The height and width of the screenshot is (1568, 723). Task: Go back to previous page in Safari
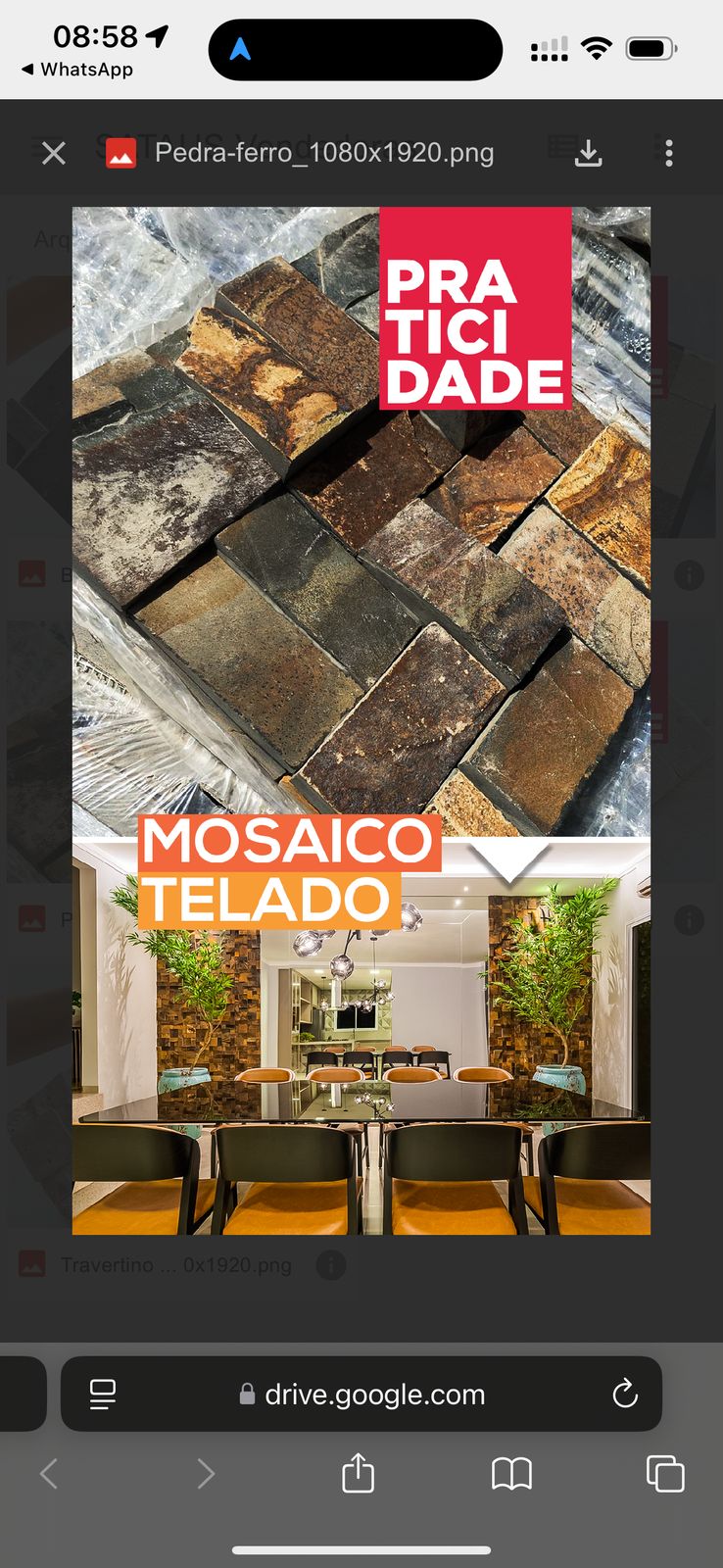pyautogui.click(x=49, y=1473)
